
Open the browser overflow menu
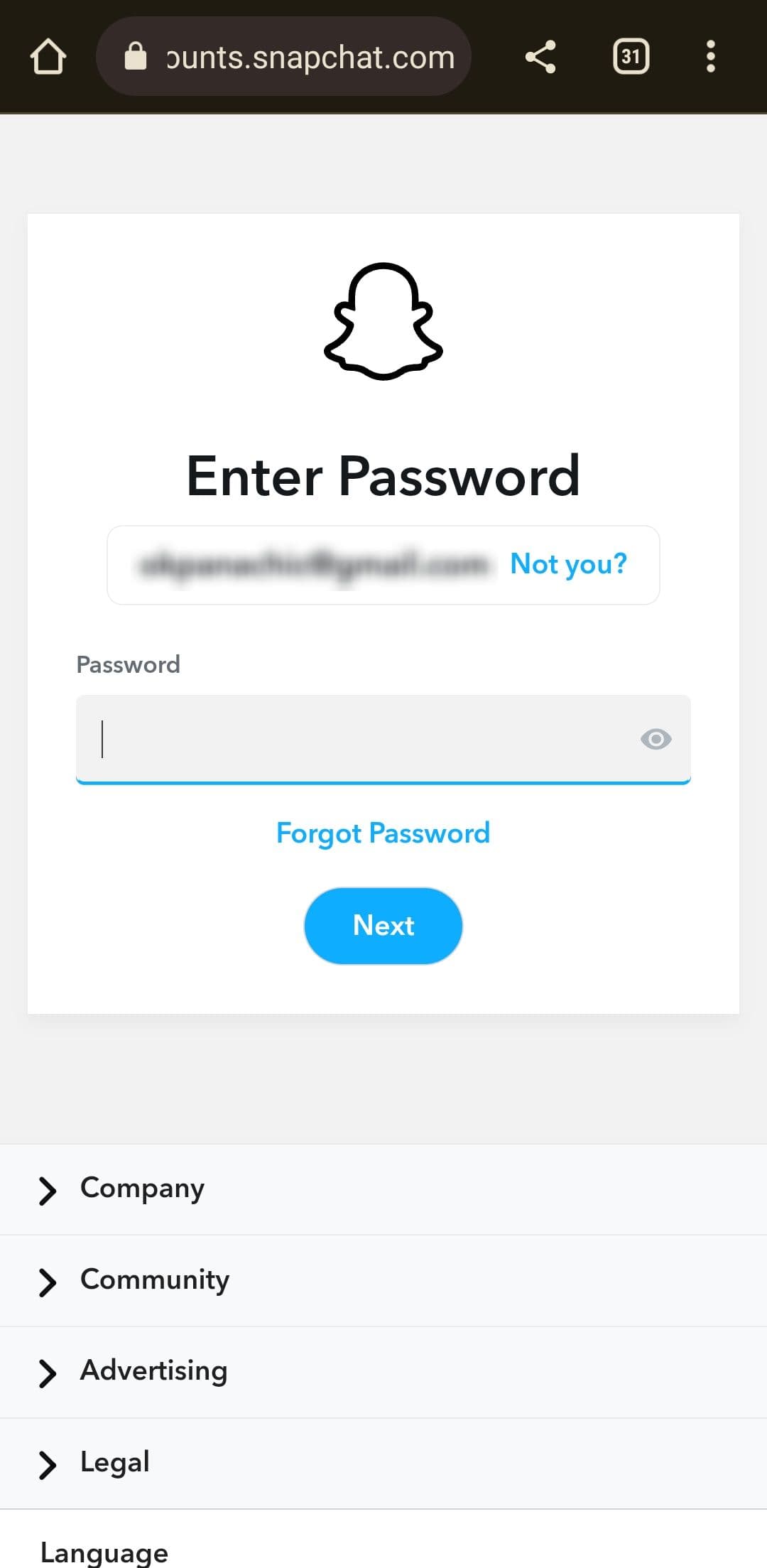point(710,57)
